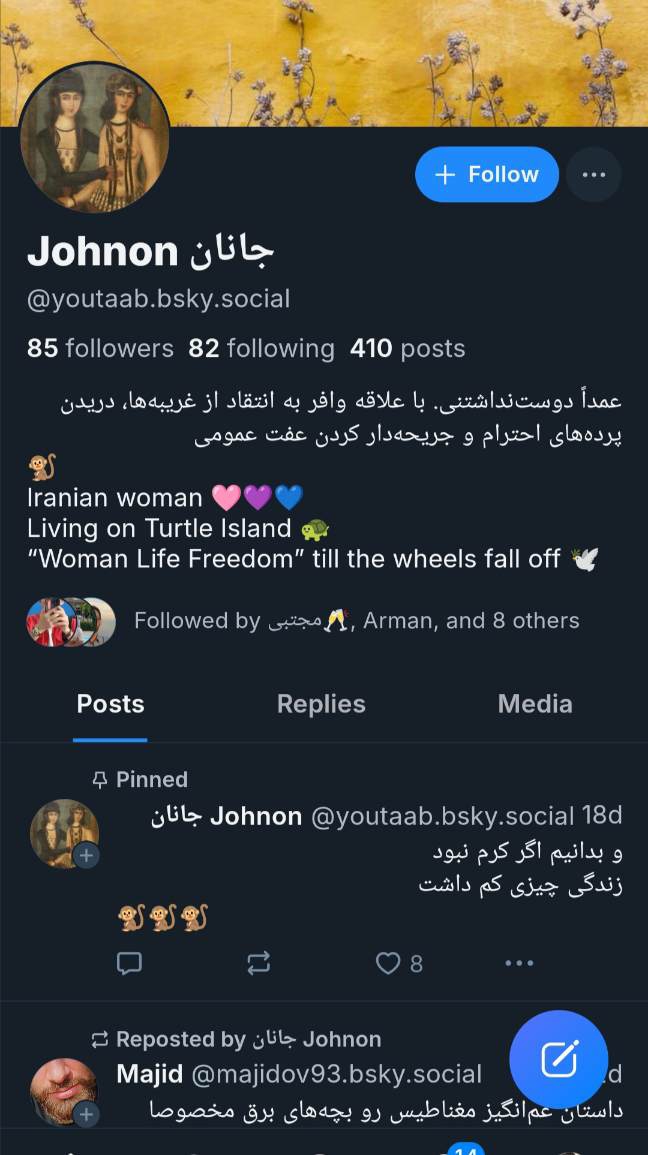The image size is (648, 1155).
Task: View the 85 followers list
Action: pyautogui.click(x=100, y=348)
